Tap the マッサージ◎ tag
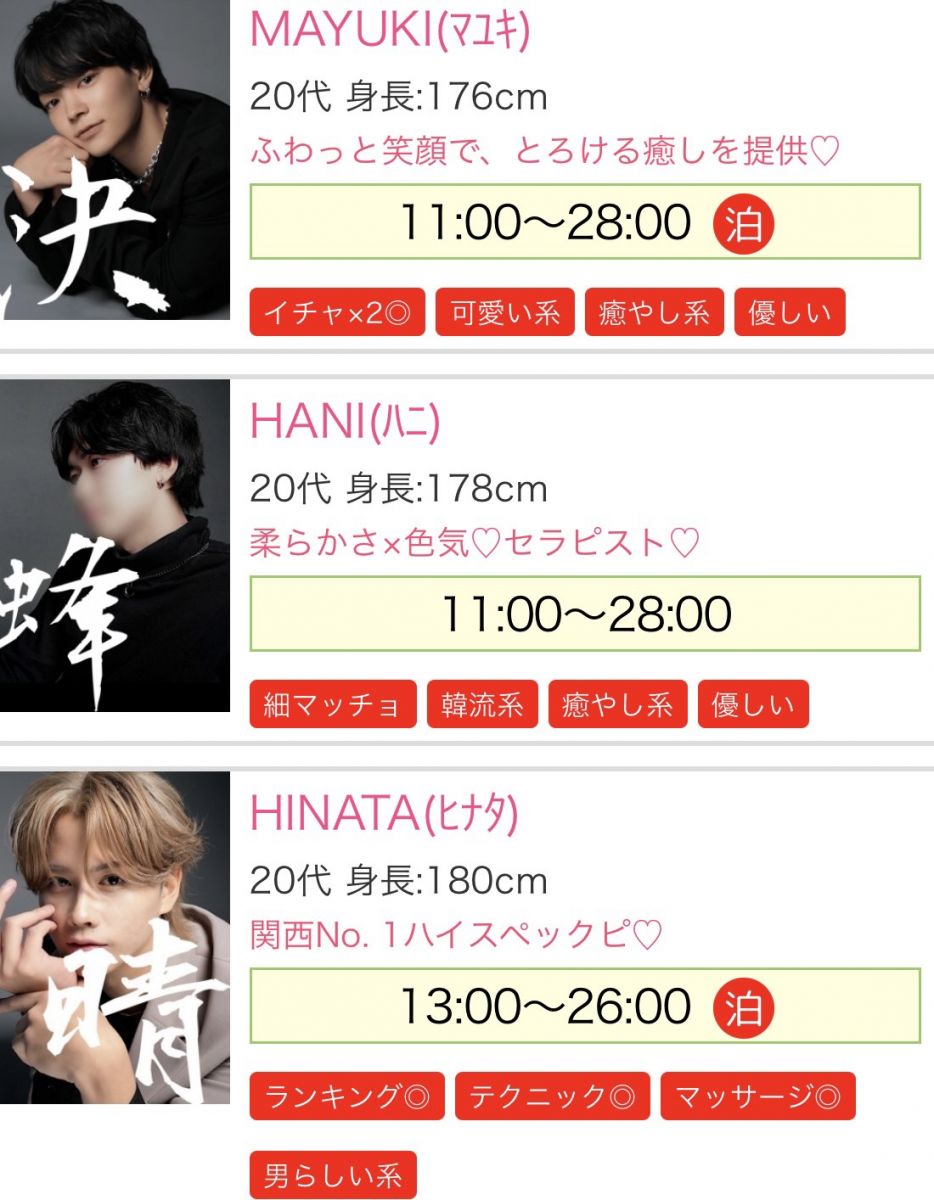Viewport: 934px width, 1200px height. point(758,1097)
